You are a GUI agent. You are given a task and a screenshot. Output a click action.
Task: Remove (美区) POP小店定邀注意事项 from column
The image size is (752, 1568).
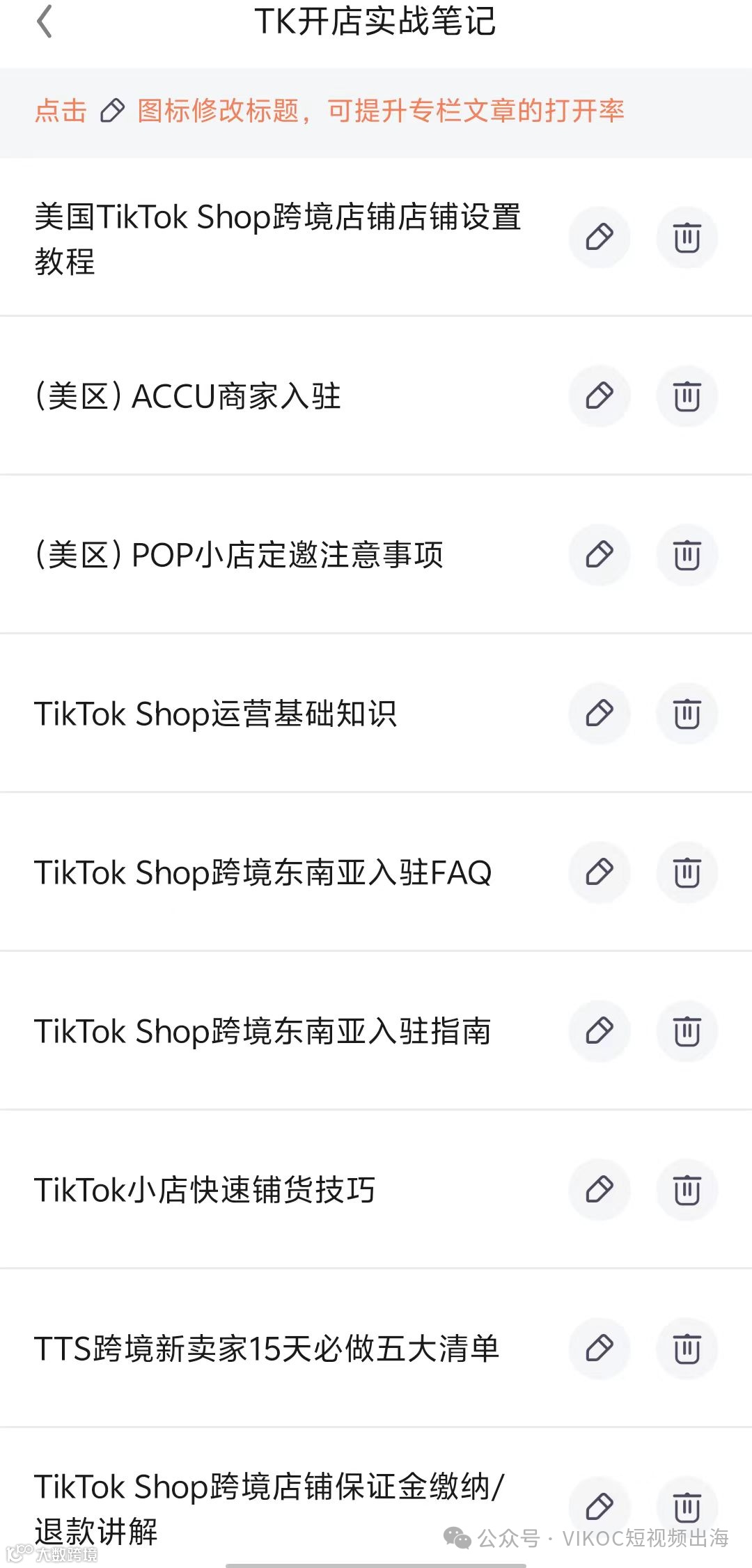[x=687, y=555]
